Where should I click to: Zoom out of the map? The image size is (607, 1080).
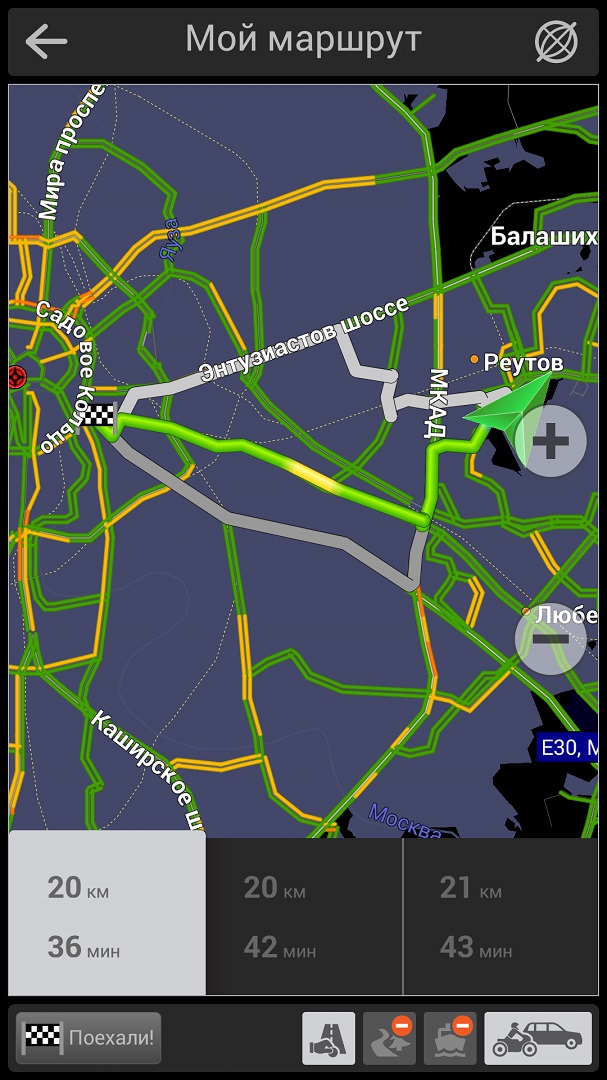[x=550, y=638]
